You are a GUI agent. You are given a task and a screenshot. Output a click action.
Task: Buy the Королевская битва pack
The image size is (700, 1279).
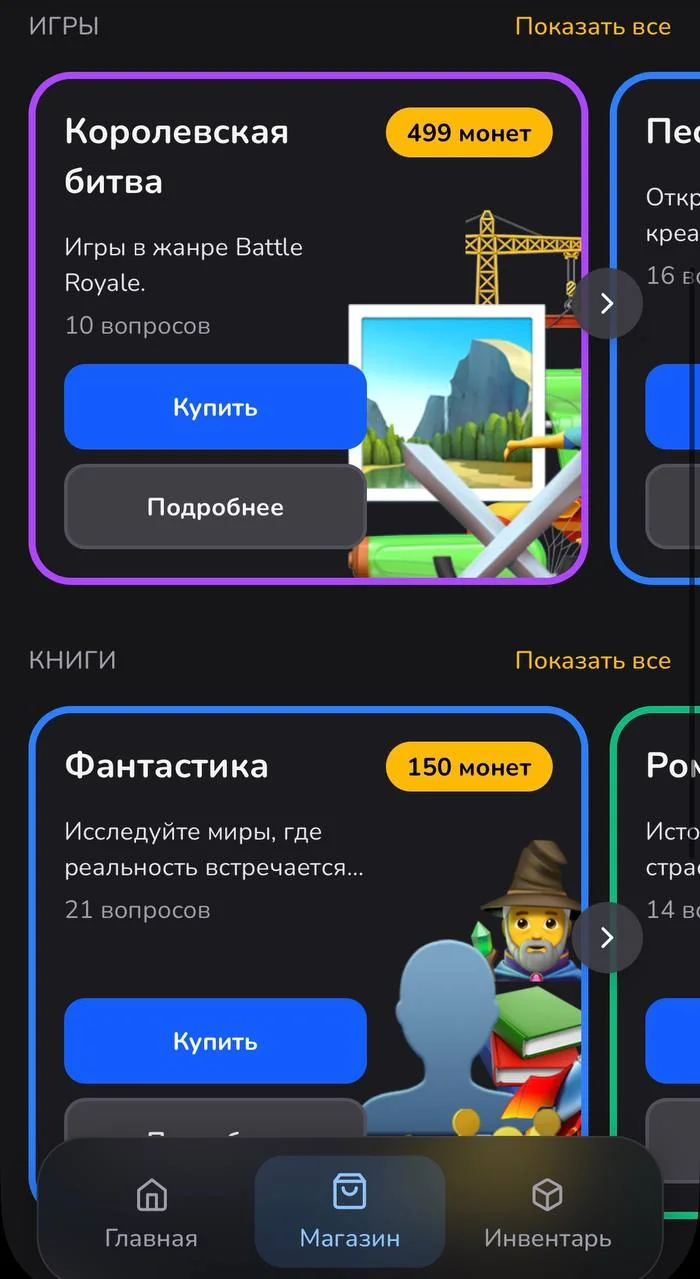pyautogui.click(x=215, y=407)
